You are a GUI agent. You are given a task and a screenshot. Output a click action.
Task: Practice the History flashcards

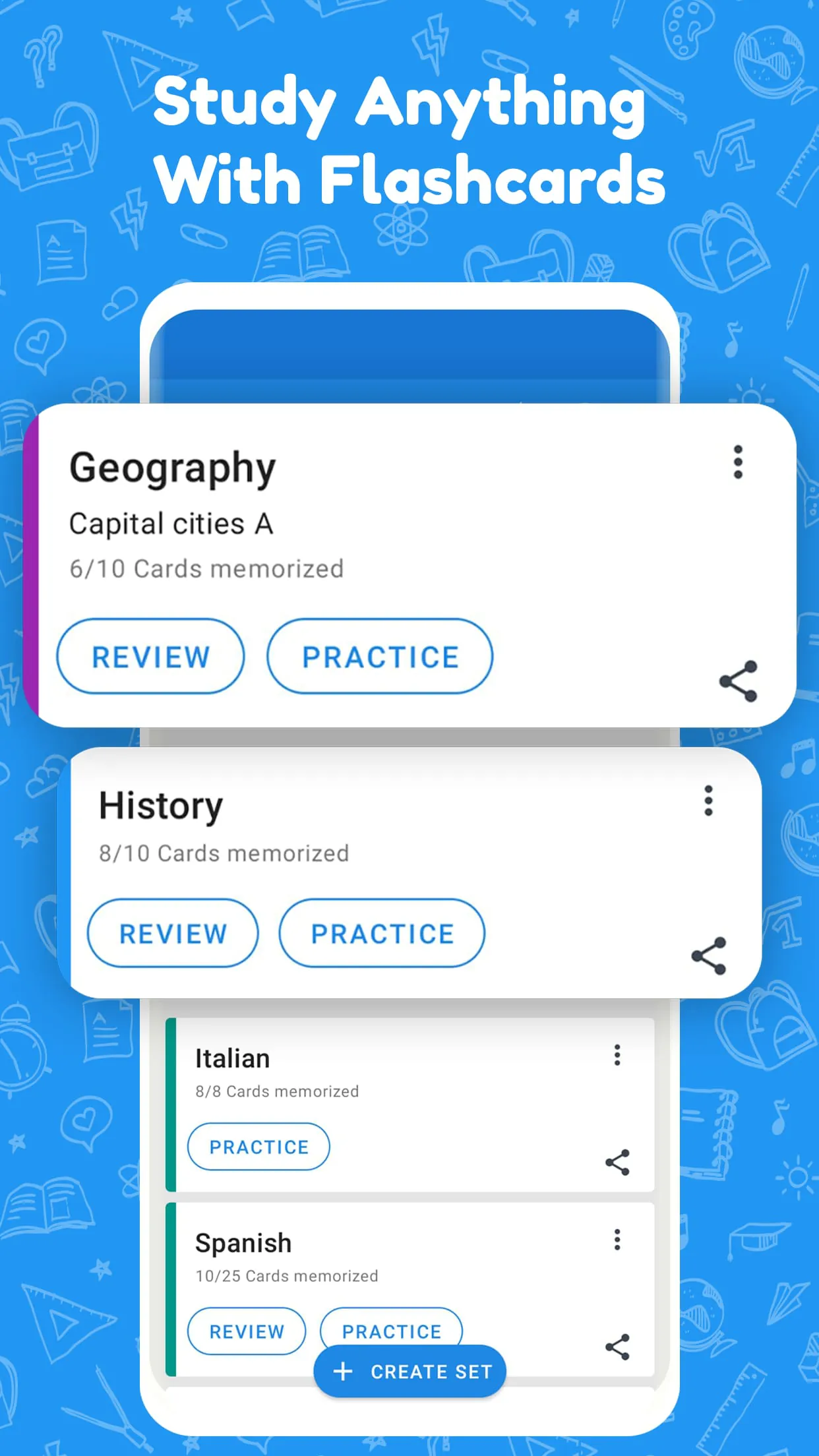tap(381, 932)
